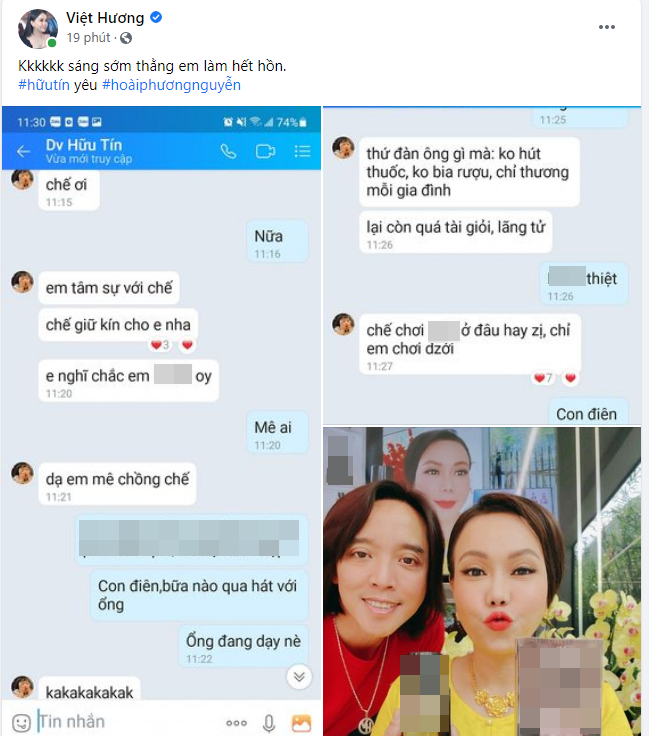Open Việt Hương's profile picture
The height and width of the screenshot is (736, 649).
[x=38, y=28]
